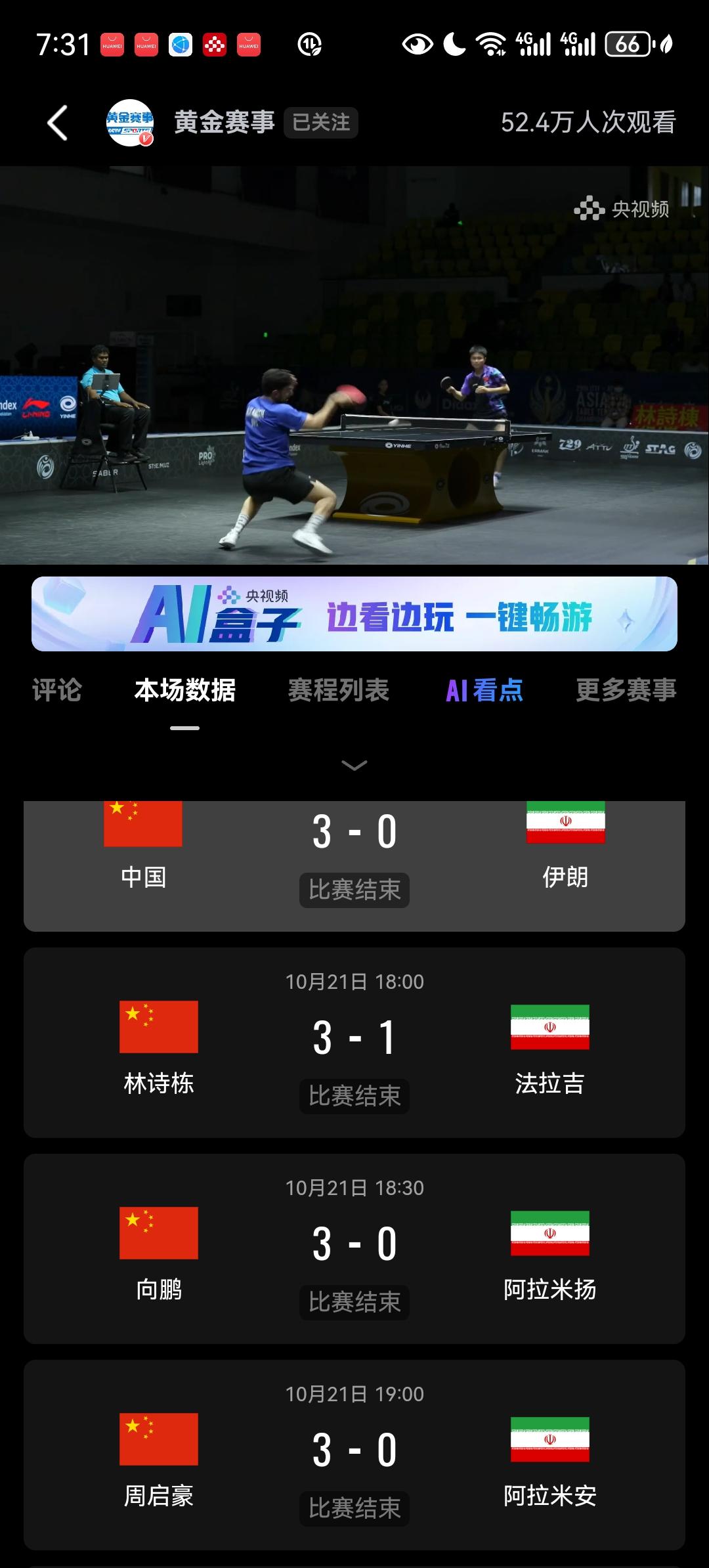Image resolution: width=709 pixels, height=1568 pixels.
Task: Select the 本场数据 tab
Action: pos(185,690)
